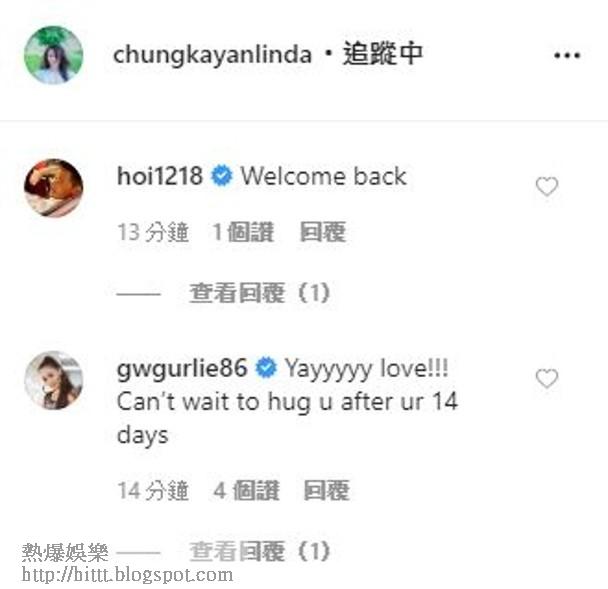Like gwgurlie86's comment
This screenshot has height=589, width=608.
(x=546, y=379)
